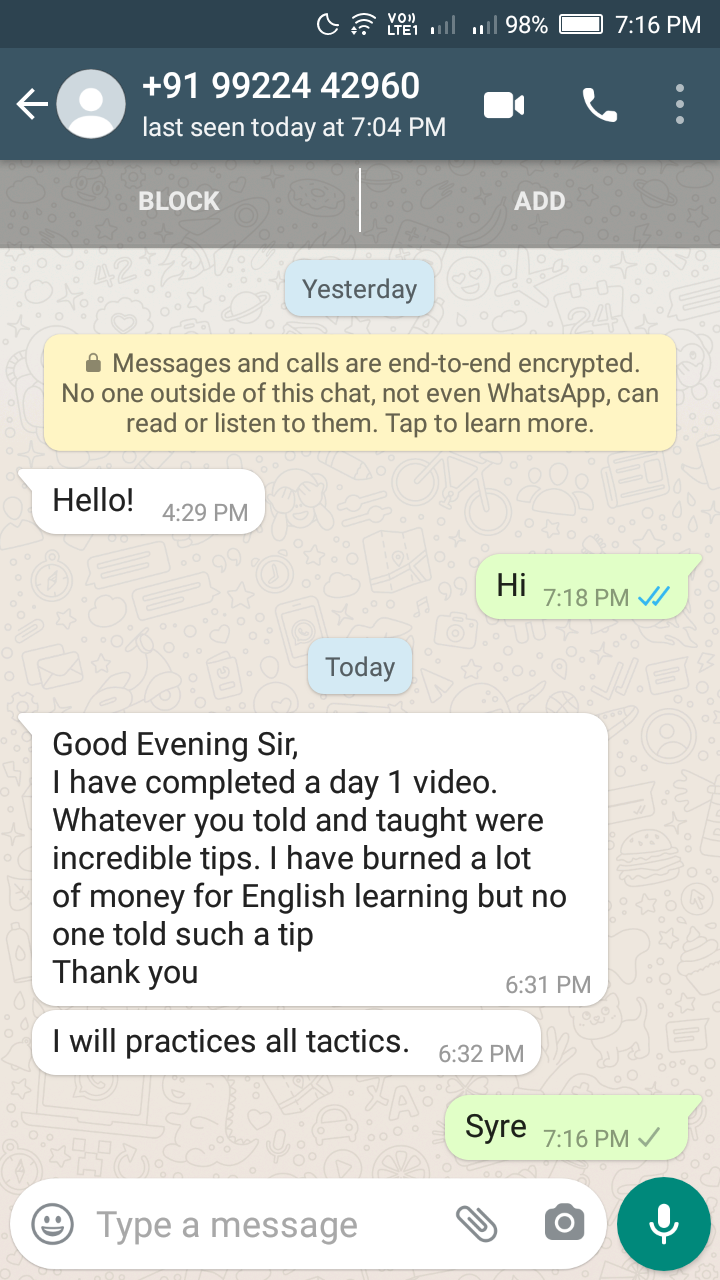Go back to the chat list
The height and width of the screenshot is (1280, 720).
pos(32,104)
